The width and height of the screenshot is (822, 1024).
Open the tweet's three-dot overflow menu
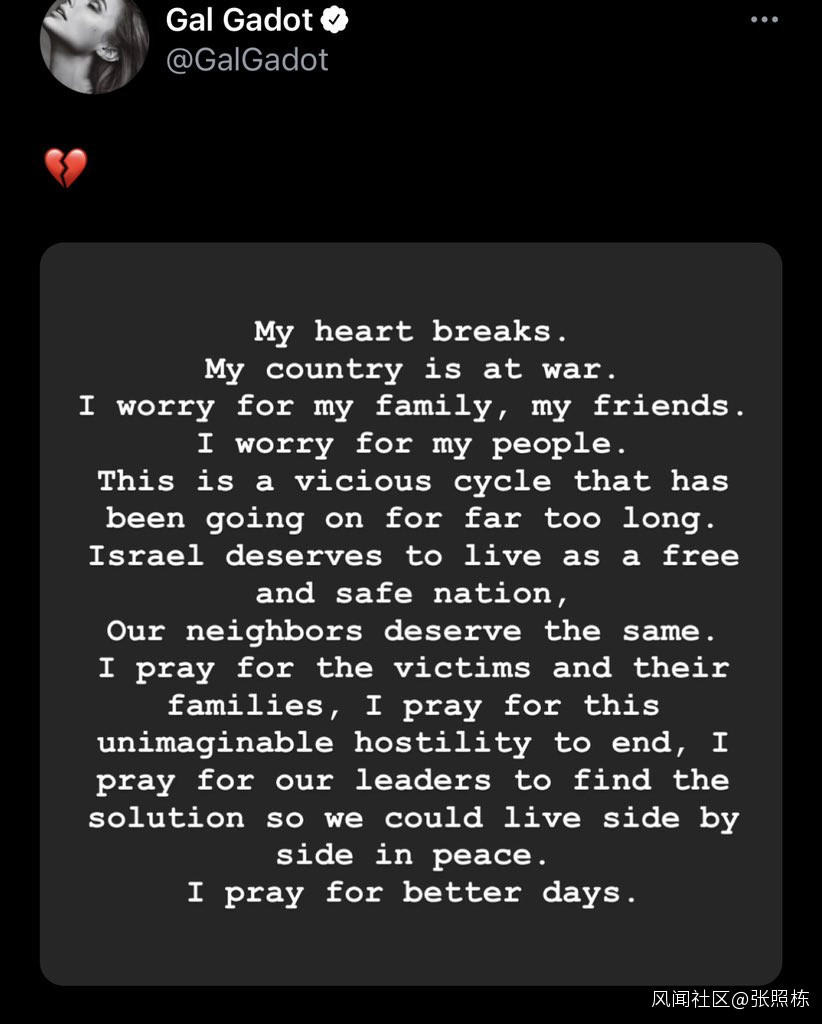coord(764,20)
